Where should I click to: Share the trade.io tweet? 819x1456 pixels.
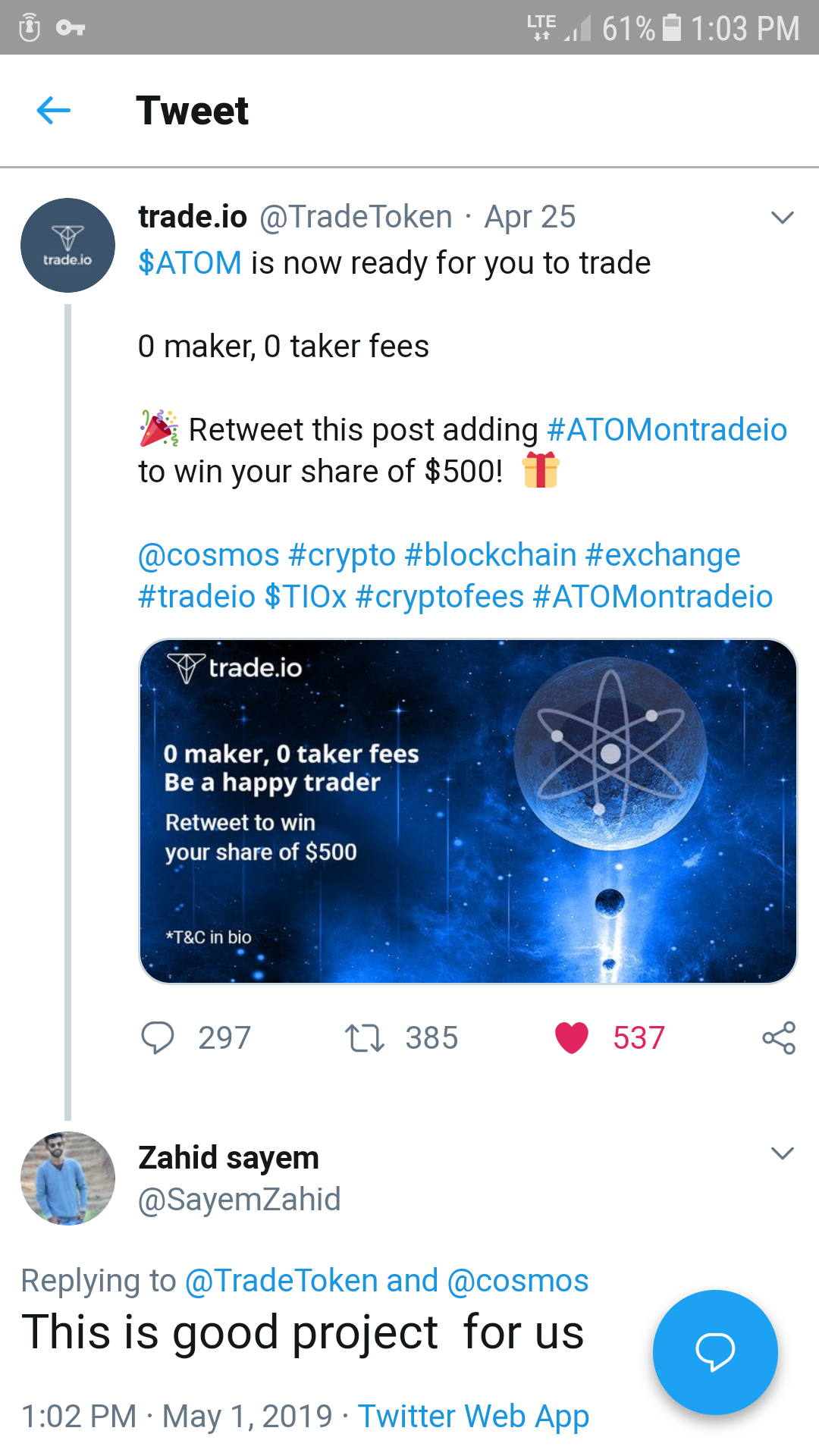point(779,1037)
